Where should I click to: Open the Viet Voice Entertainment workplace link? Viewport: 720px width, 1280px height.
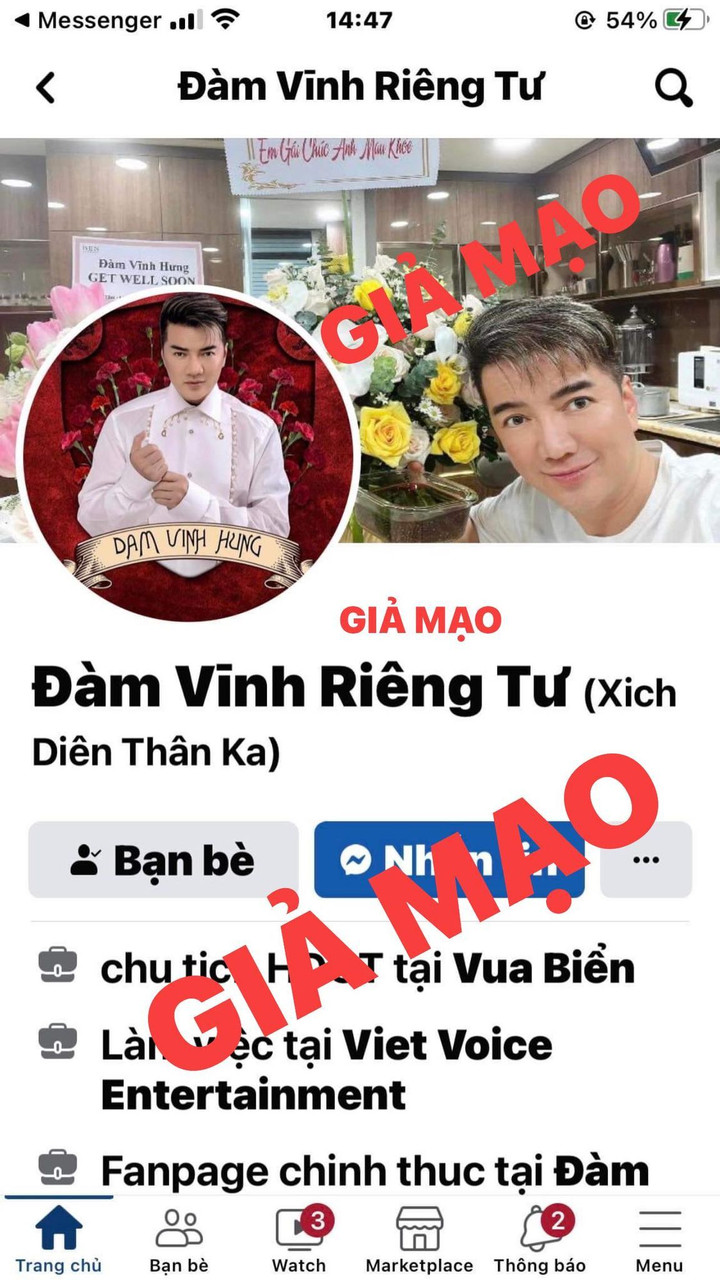tap(440, 1045)
